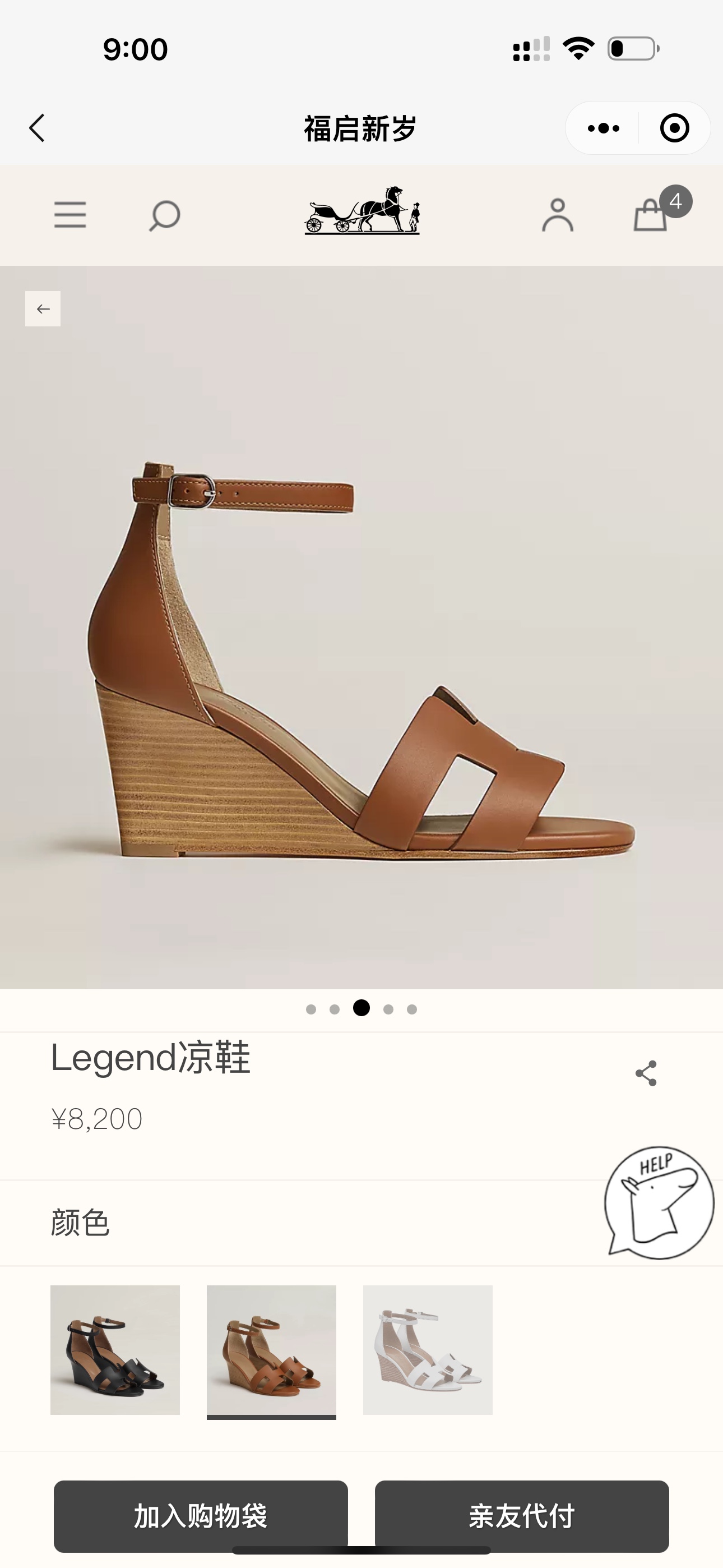The image size is (723, 1568).
Task: Go back from the 福启新岁 mini program page
Action: click(x=38, y=128)
